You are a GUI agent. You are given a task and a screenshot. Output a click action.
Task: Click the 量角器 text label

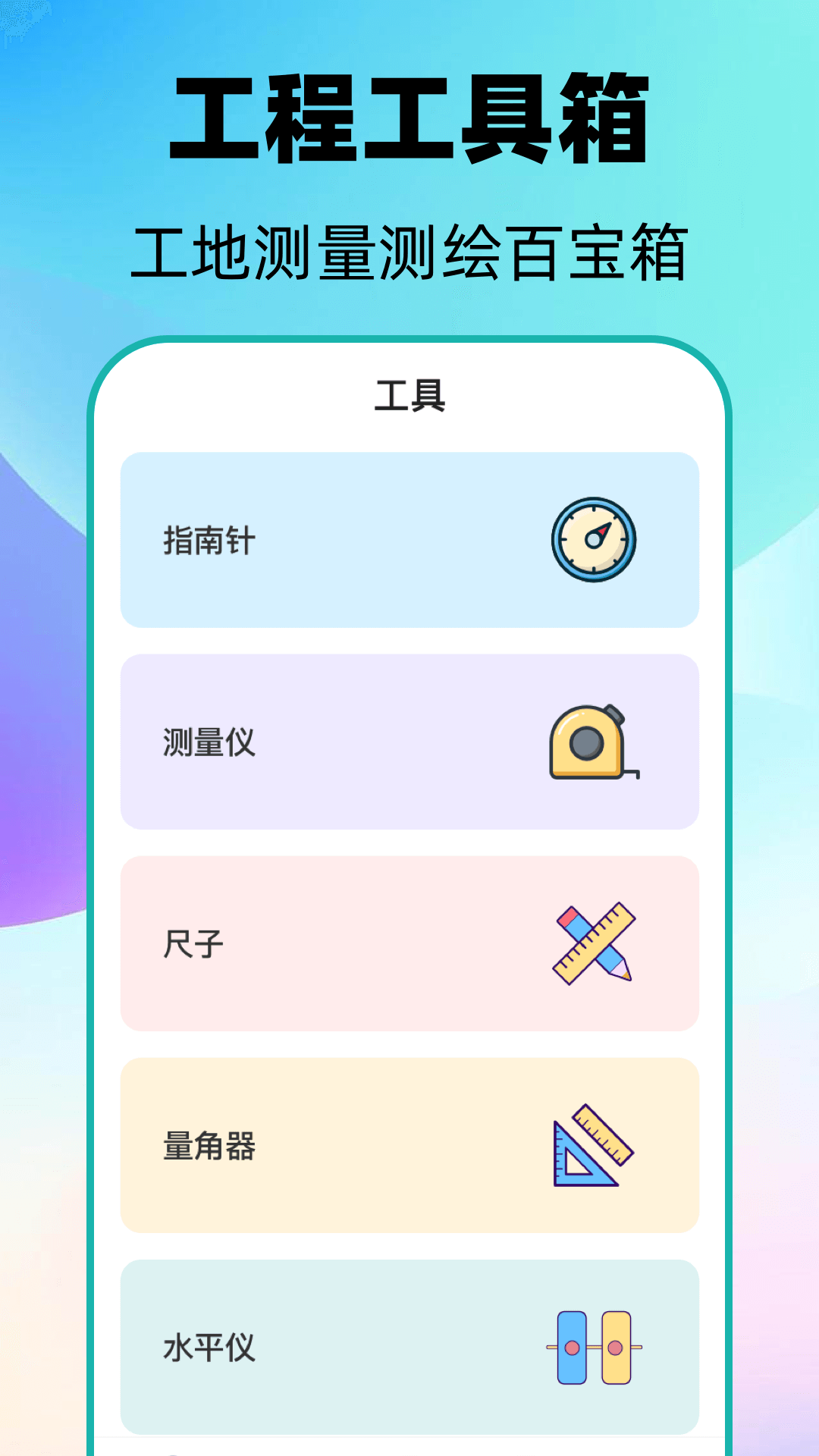pos(209,1147)
